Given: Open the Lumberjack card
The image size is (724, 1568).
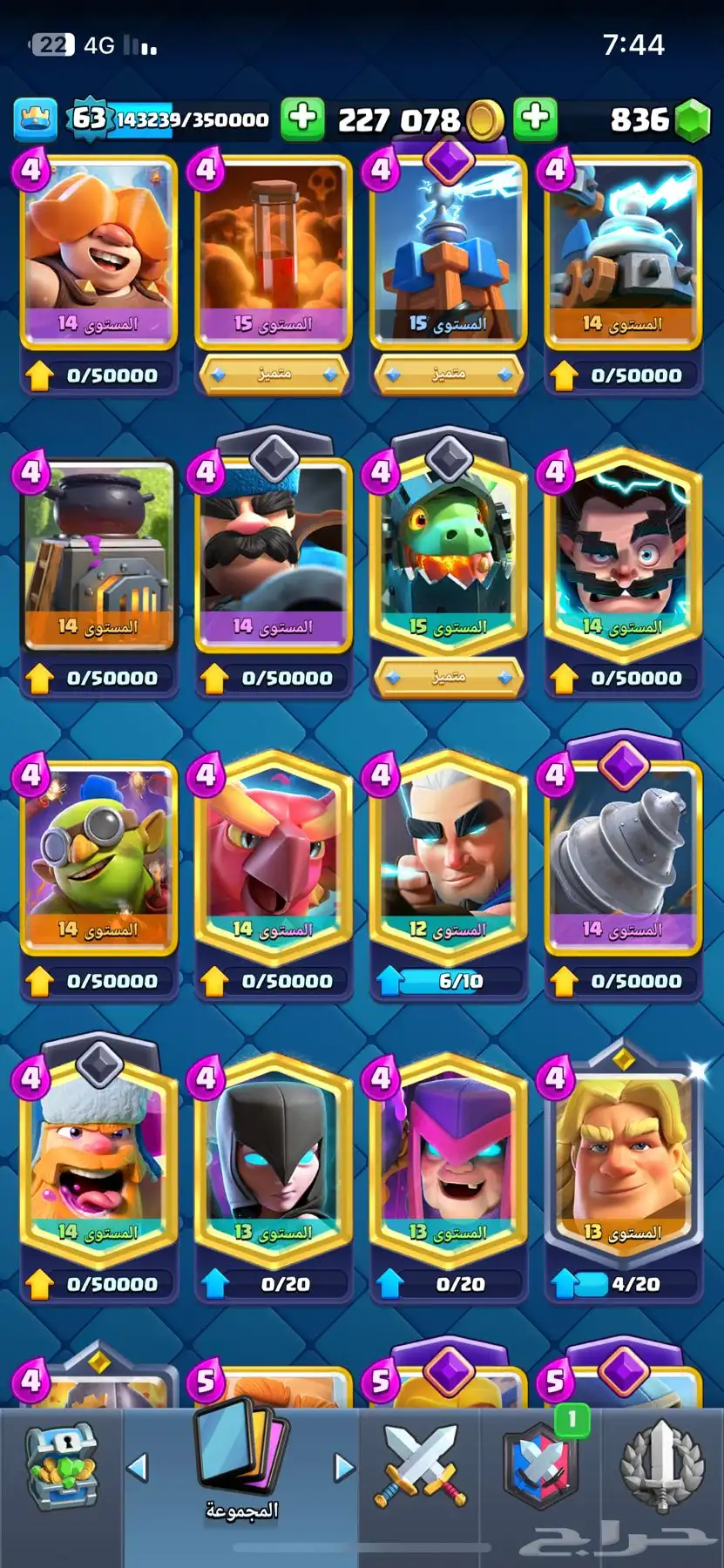Looking at the screenshot, I should tap(98, 1160).
